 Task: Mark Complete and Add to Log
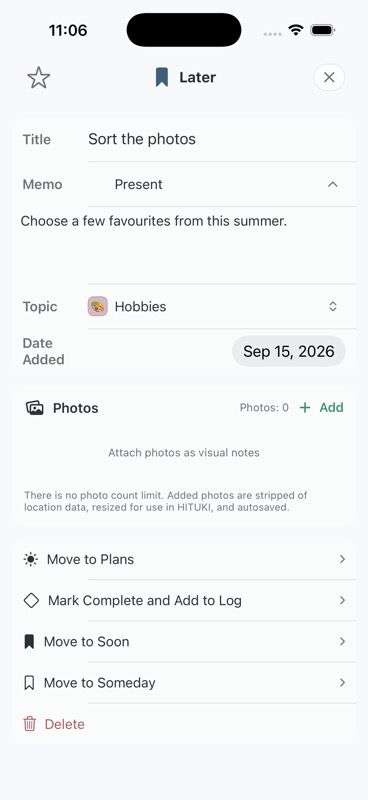click(184, 601)
